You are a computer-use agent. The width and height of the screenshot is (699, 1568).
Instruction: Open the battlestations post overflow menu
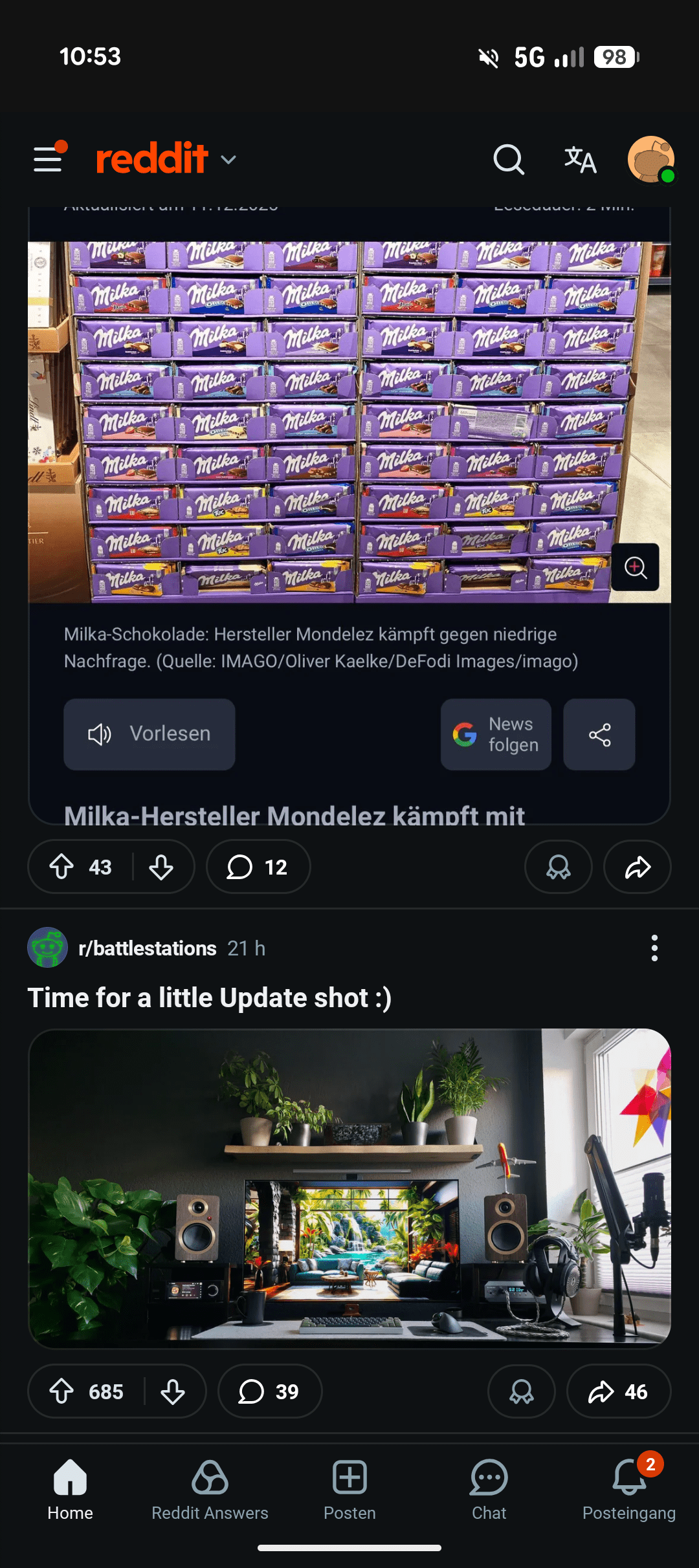click(654, 948)
